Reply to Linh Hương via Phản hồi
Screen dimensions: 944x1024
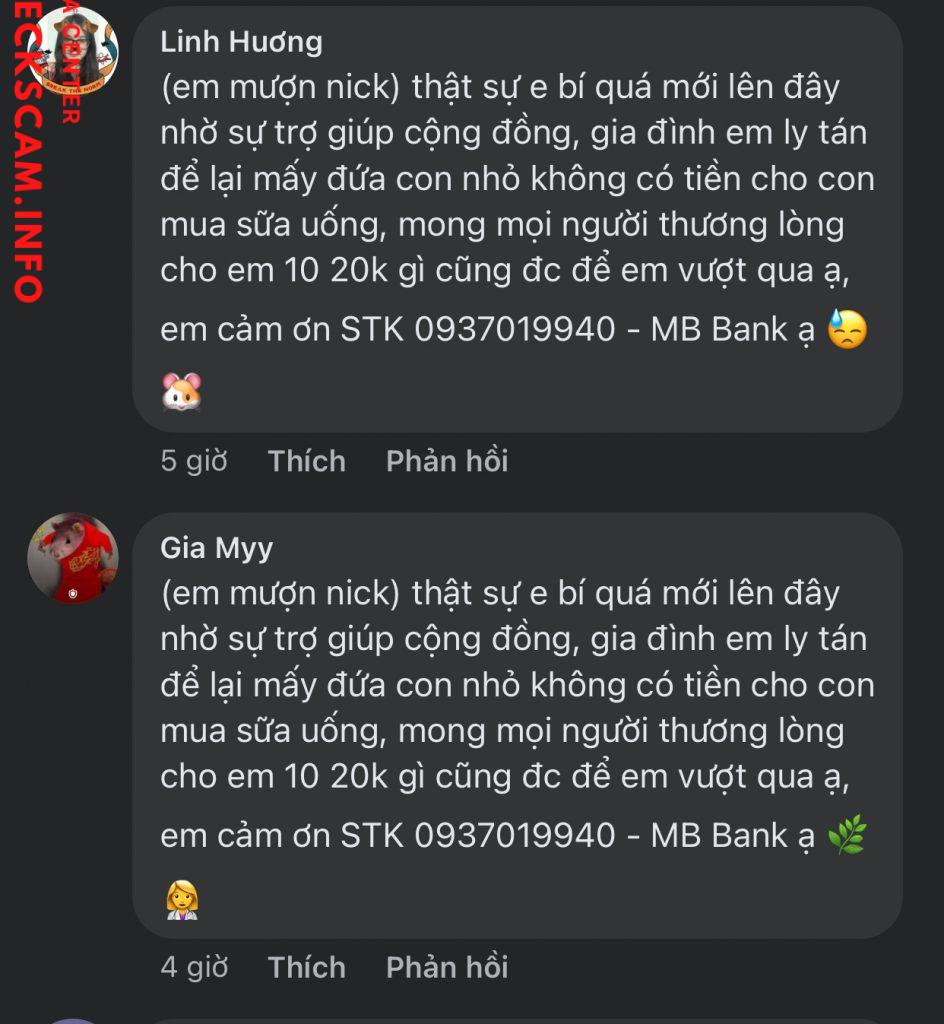click(447, 461)
